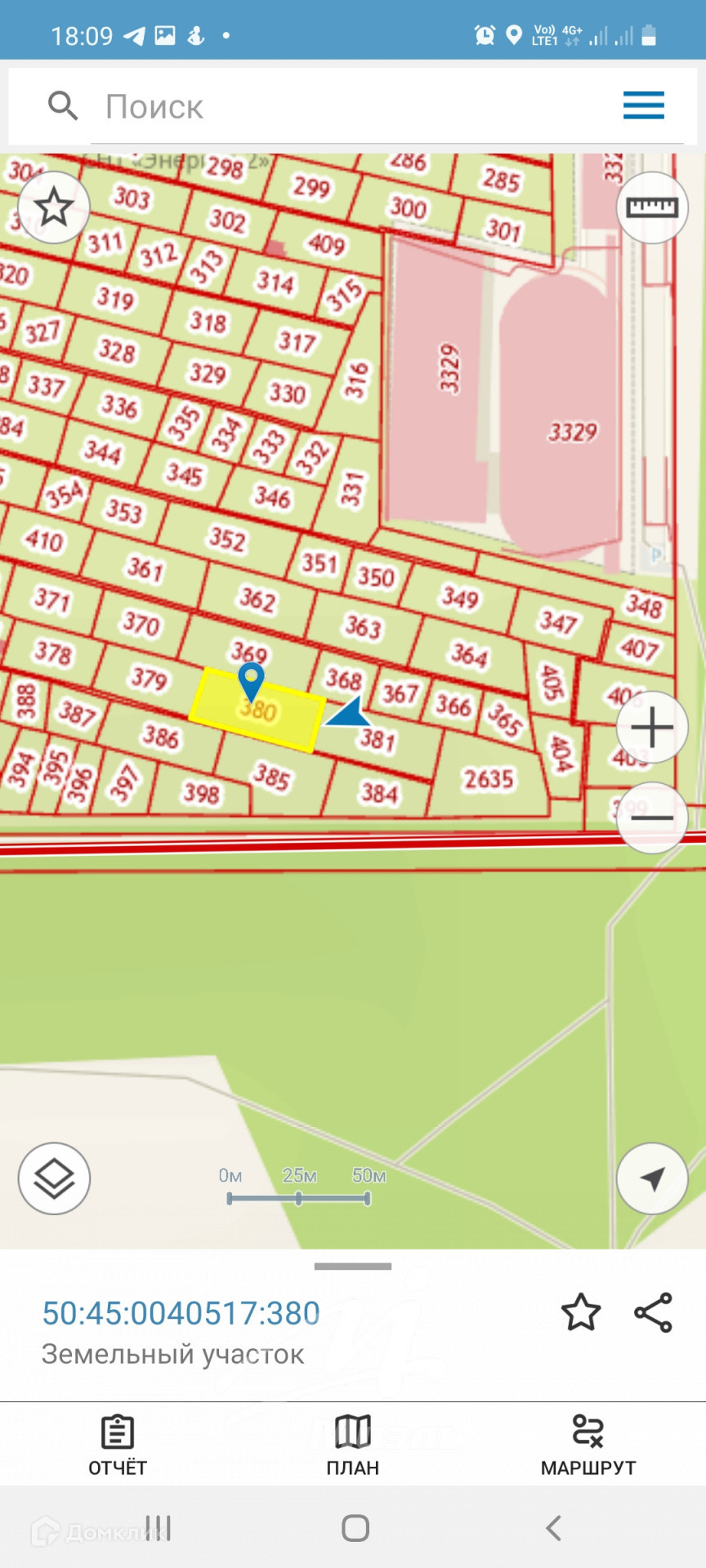Open the ОТЧЁТ report

pyautogui.click(x=118, y=1446)
